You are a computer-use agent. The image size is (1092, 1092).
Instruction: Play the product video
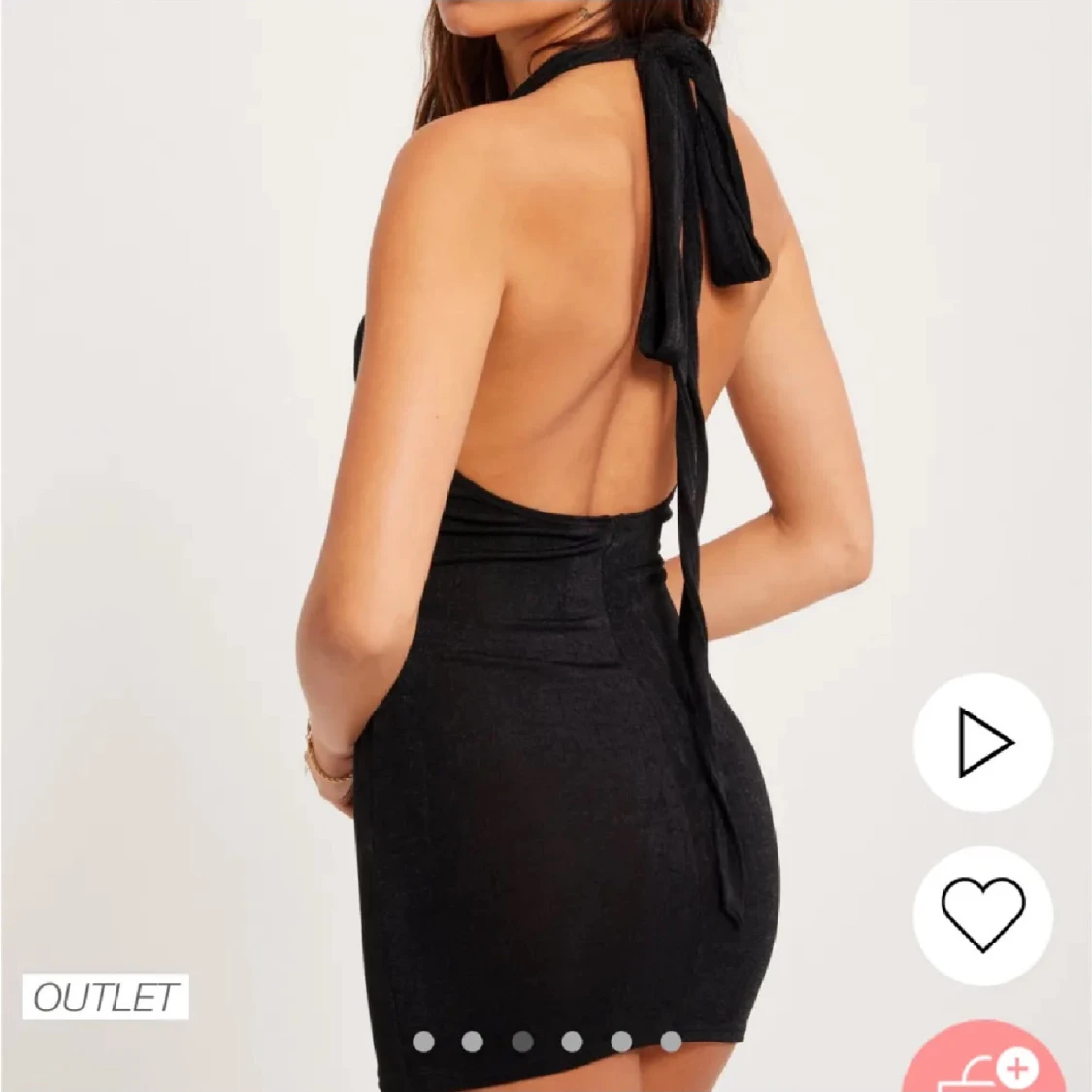pyautogui.click(x=982, y=743)
